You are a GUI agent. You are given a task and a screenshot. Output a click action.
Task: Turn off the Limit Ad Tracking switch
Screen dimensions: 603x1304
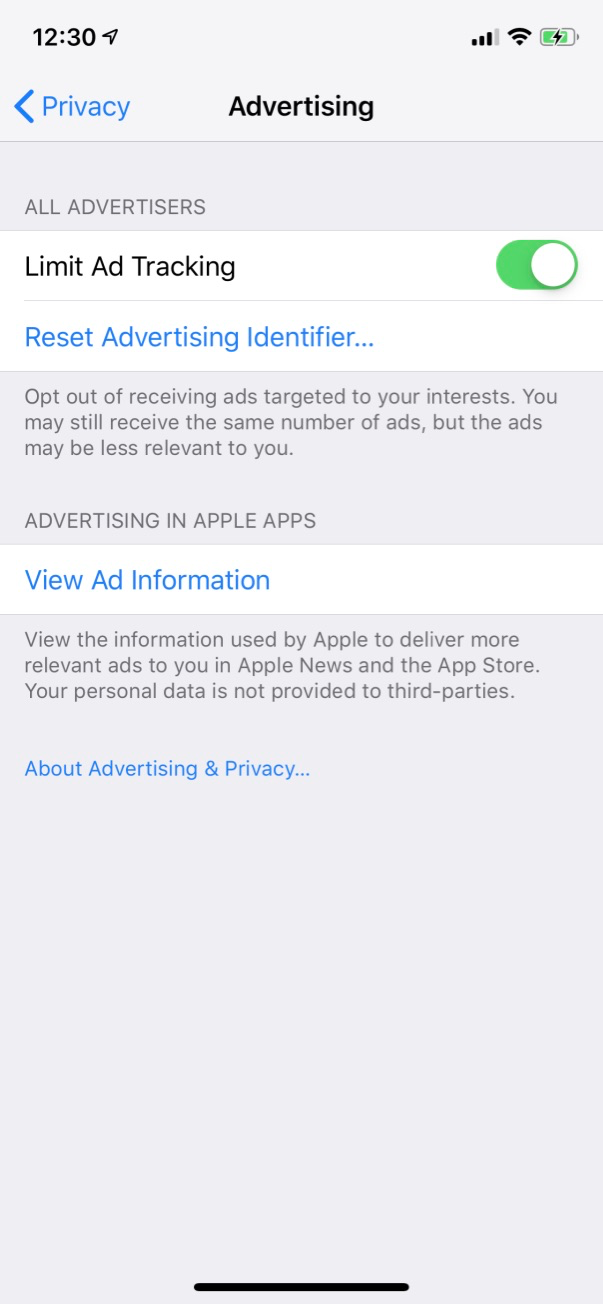click(x=537, y=266)
